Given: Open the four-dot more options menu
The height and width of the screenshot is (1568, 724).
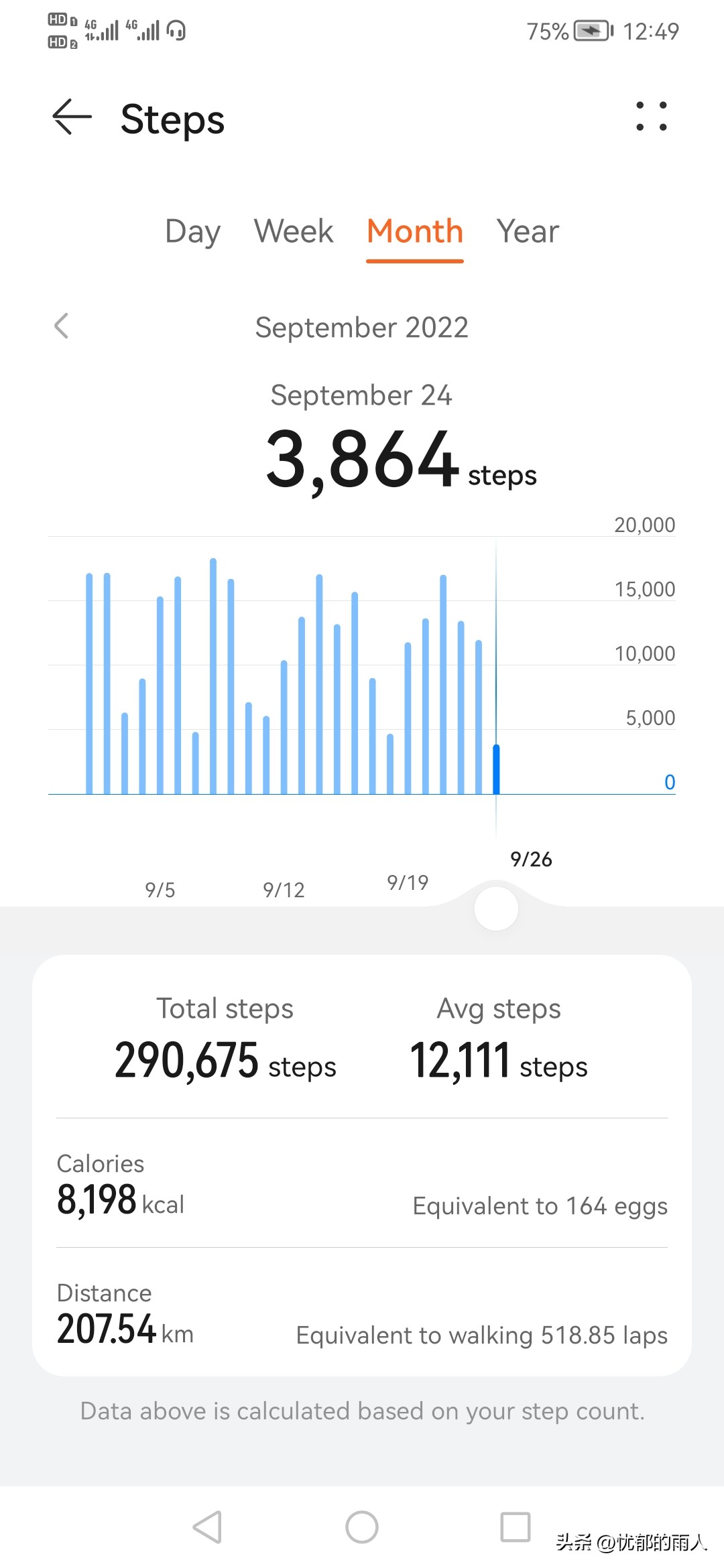Looking at the screenshot, I should click(651, 117).
